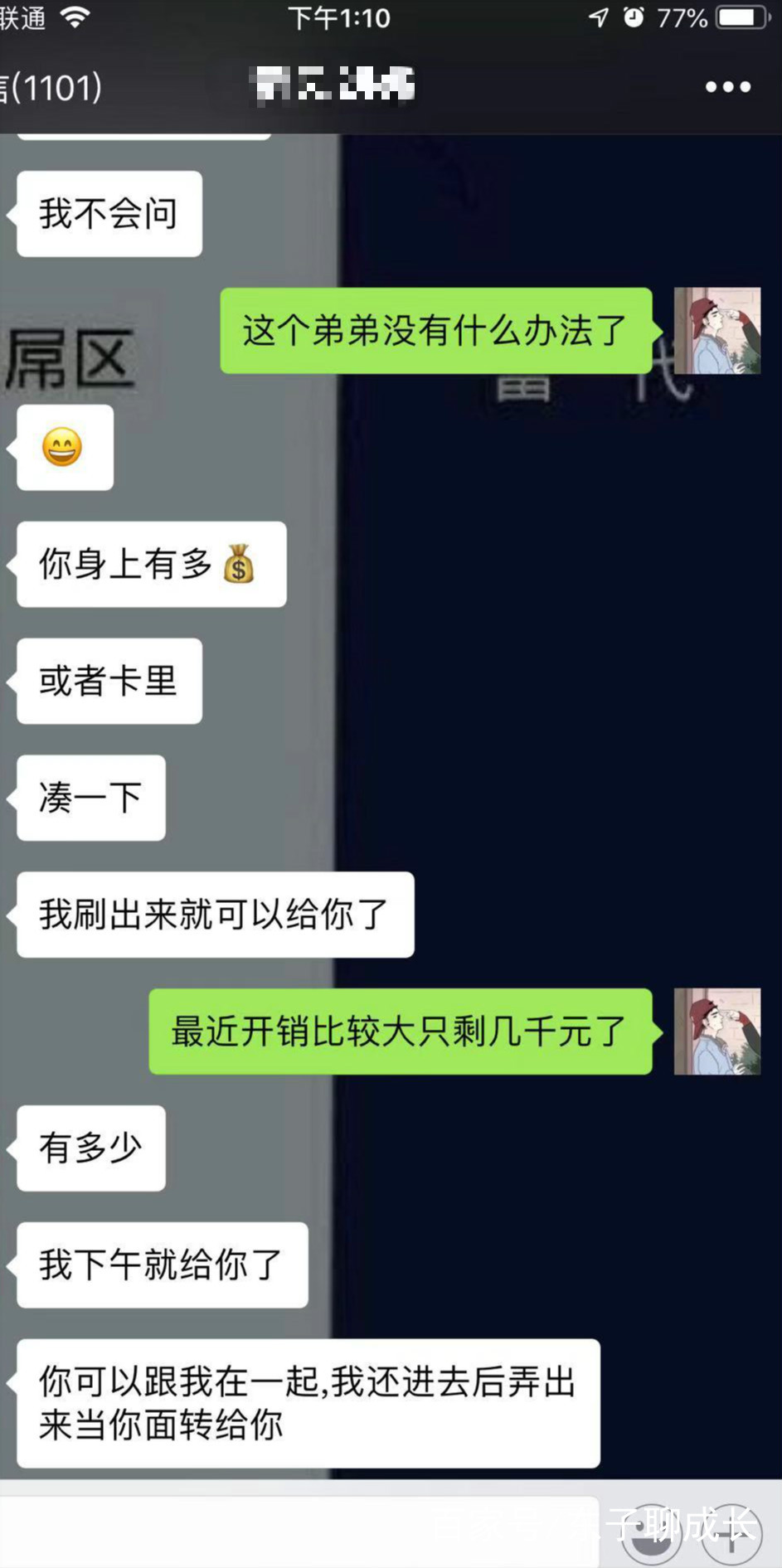
Task: Open the three-dot chat info menu
Action: point(727,87)
